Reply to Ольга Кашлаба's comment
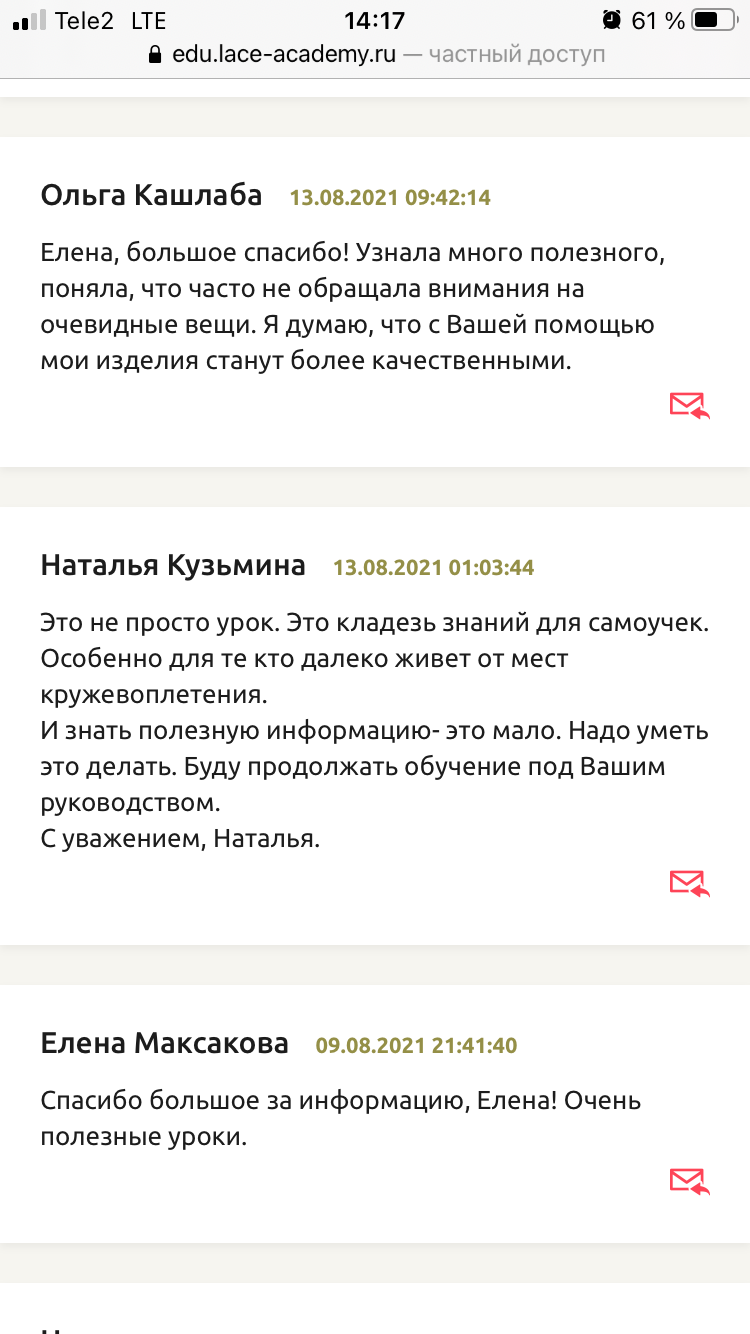 689,405
